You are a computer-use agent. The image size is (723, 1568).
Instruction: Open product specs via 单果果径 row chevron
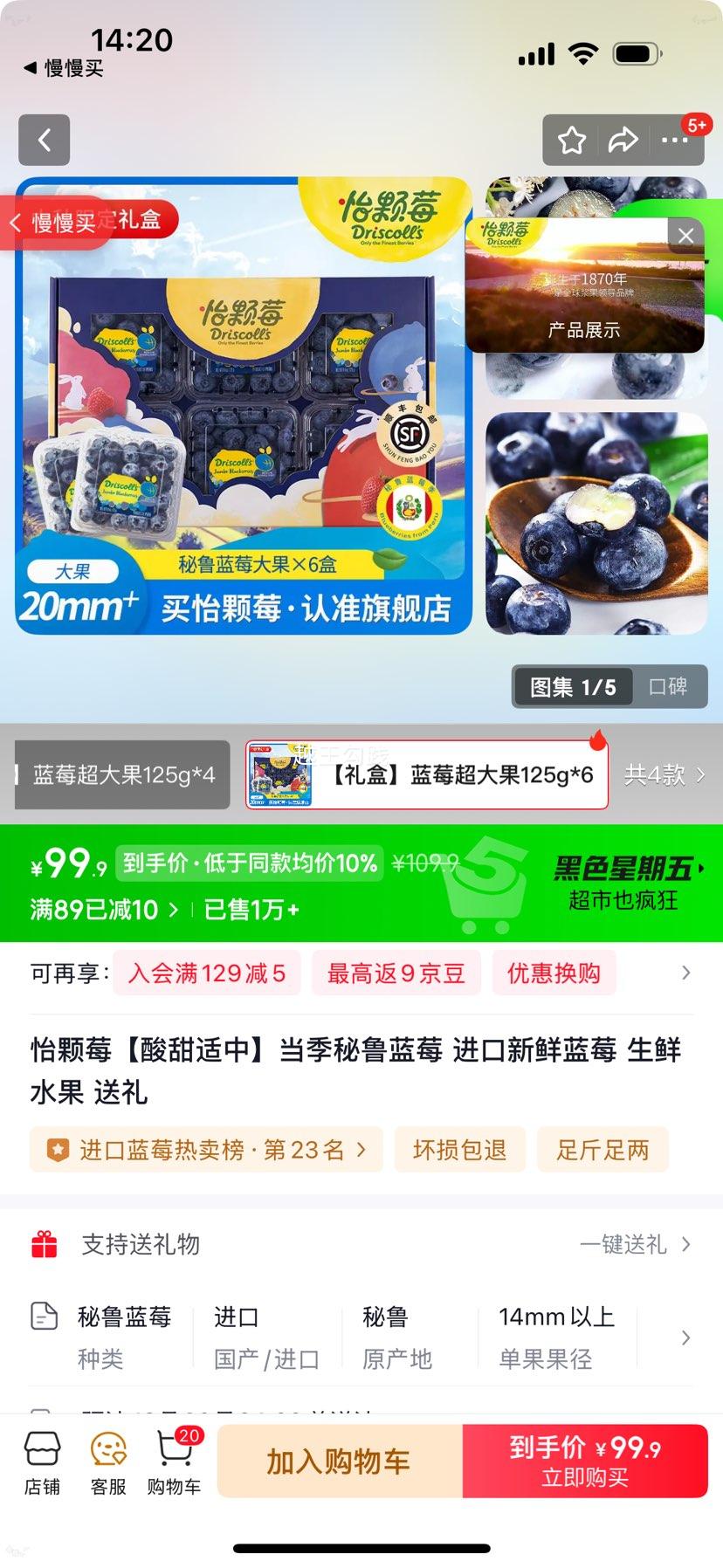pyautogui.click(x=684, y=1338)
